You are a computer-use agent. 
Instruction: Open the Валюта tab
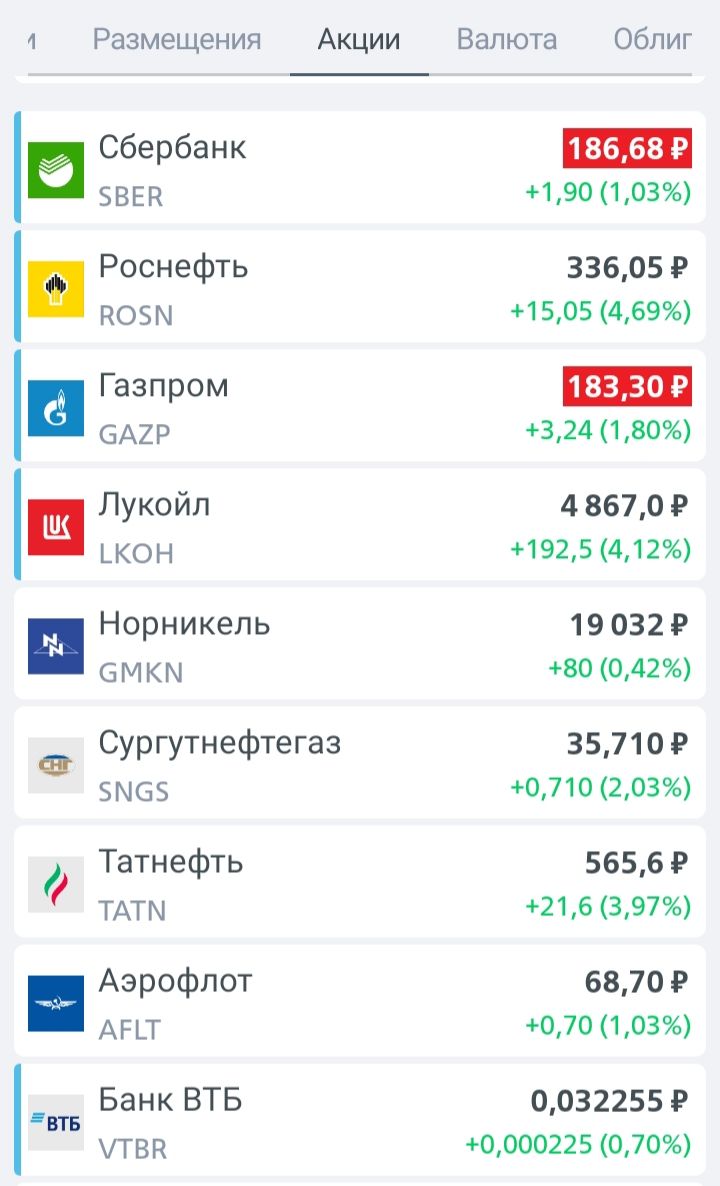click(x=507, y=39)
